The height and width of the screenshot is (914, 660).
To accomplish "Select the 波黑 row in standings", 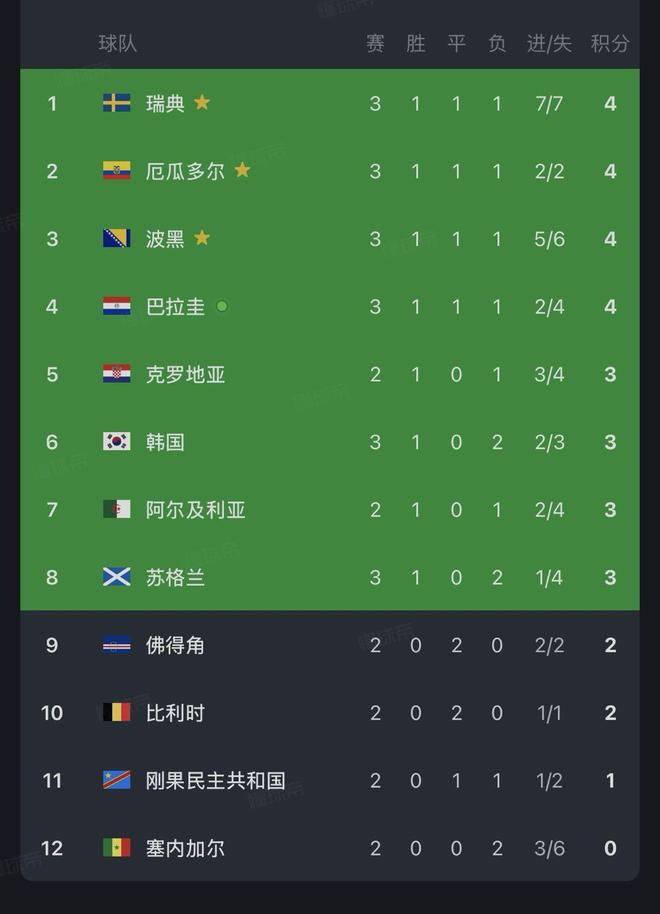I will (x=330, y=238).
